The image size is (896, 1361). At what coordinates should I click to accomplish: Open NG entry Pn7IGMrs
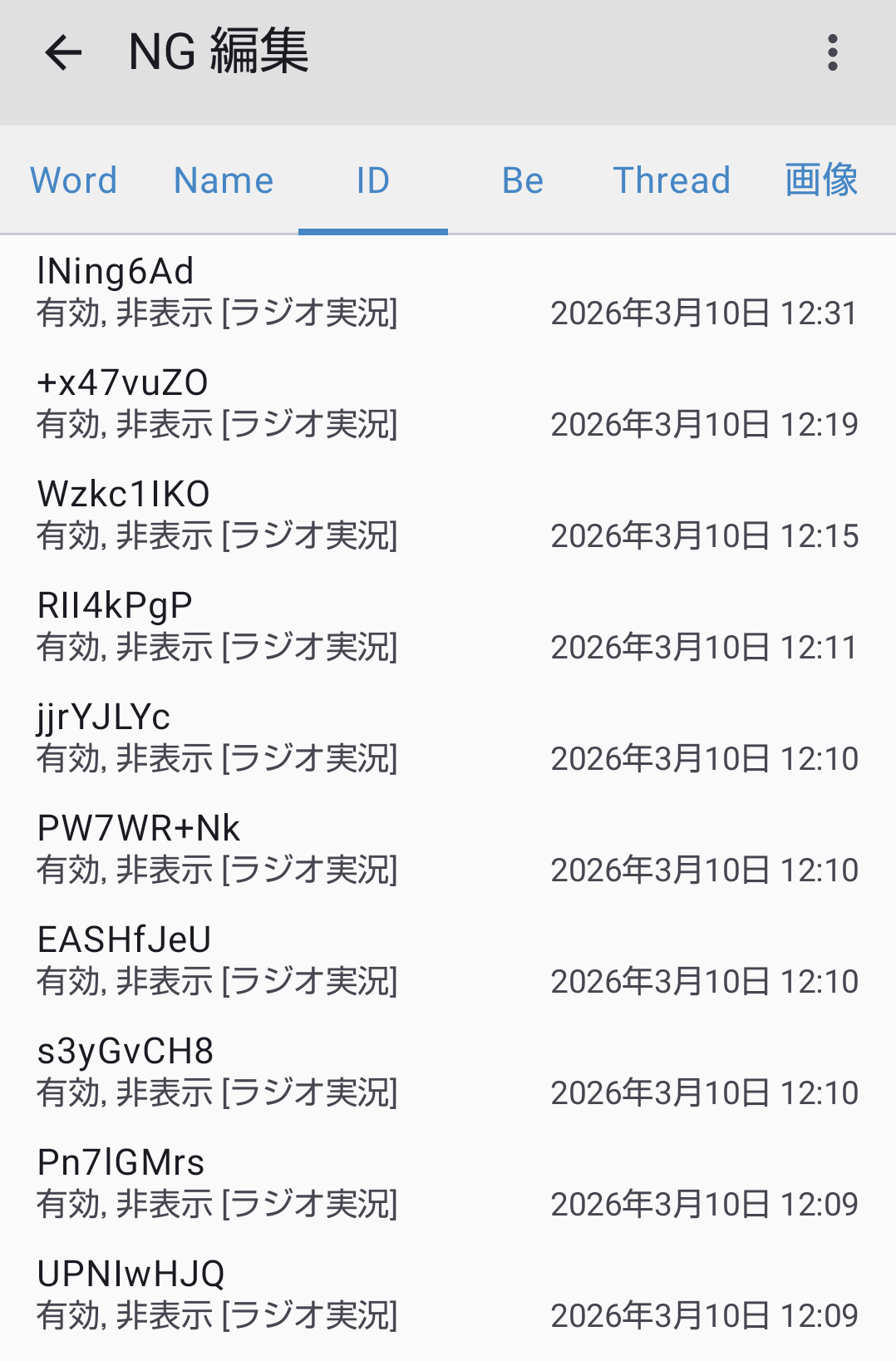click(448, 1183)
